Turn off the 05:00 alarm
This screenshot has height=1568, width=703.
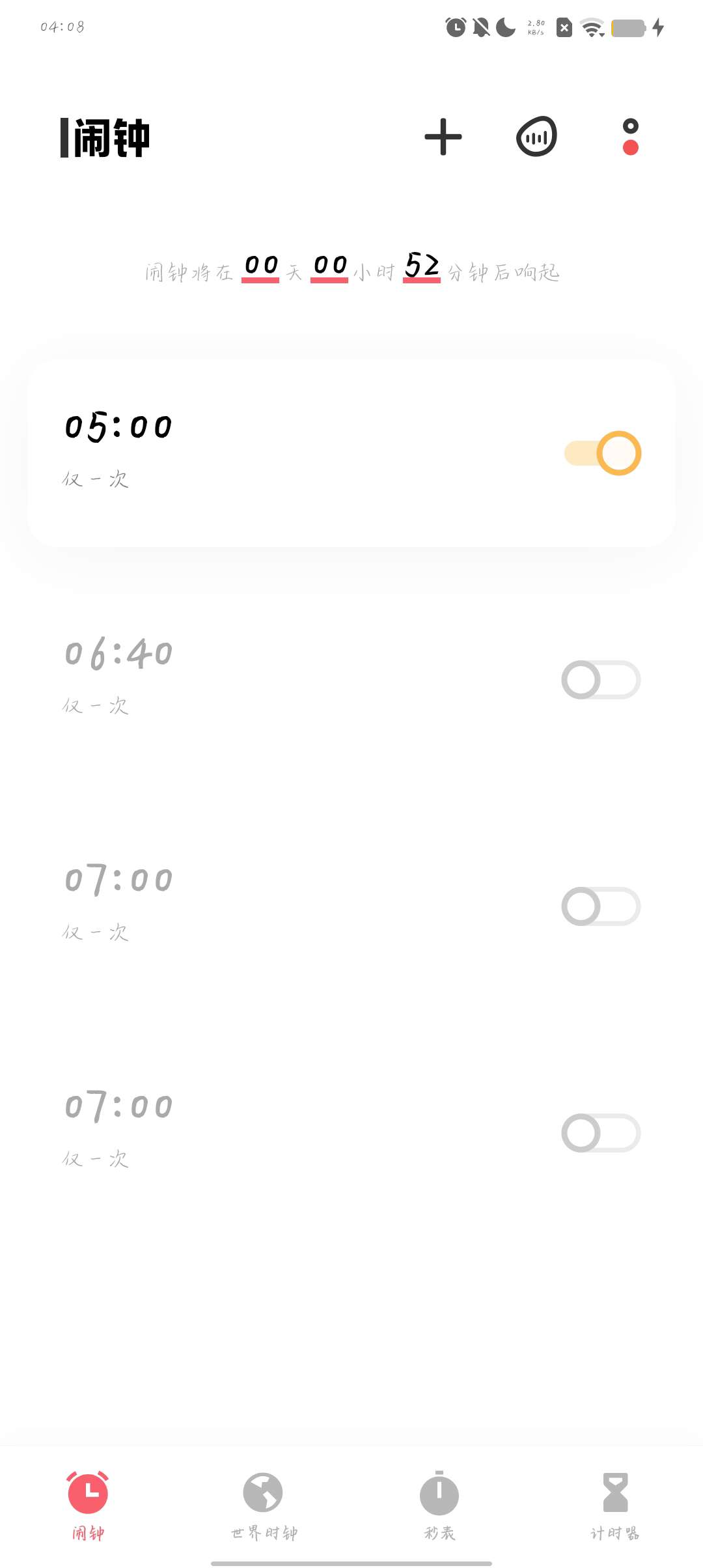pos(602,453)
